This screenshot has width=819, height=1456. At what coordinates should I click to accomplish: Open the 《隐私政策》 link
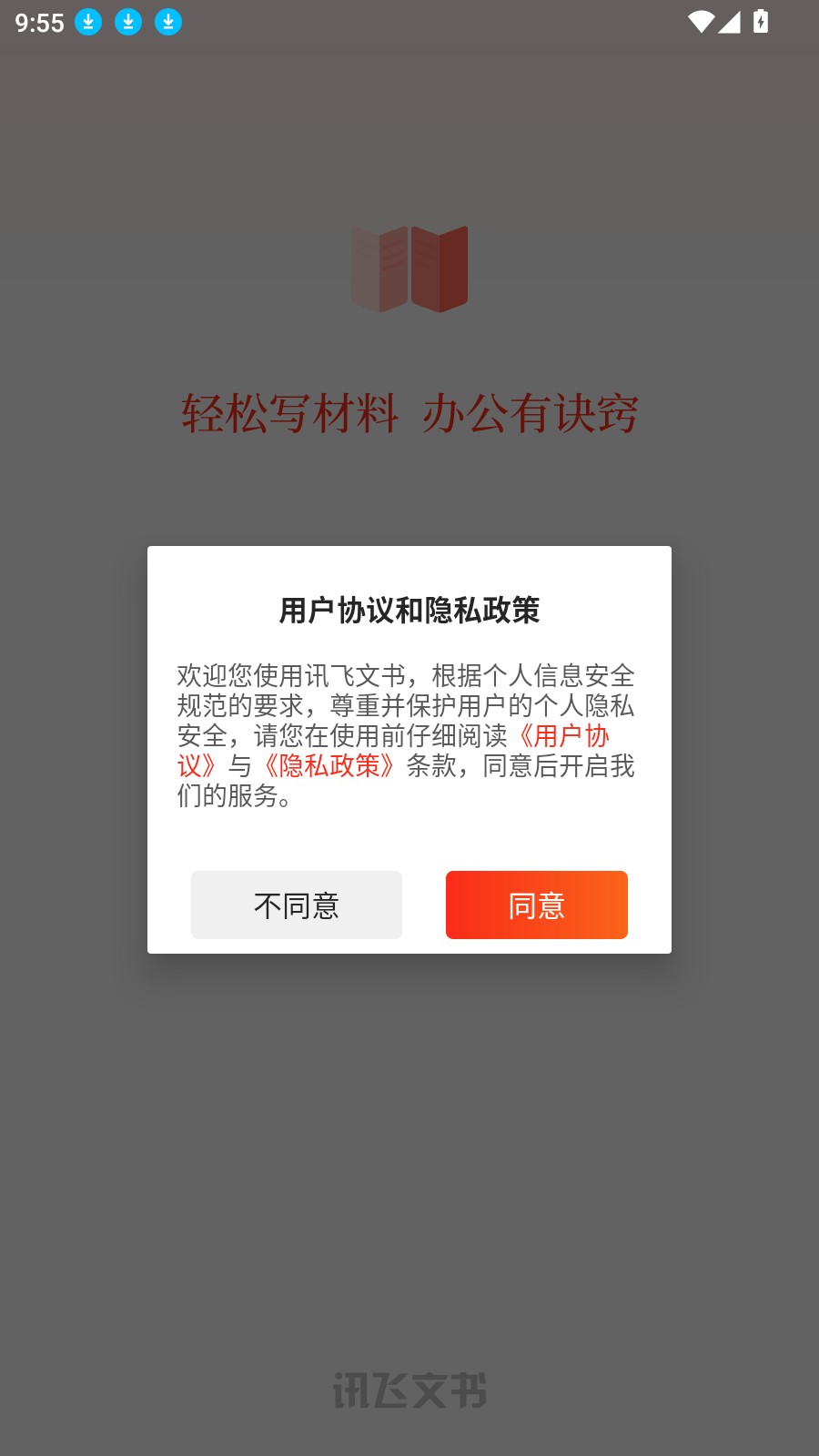click(x=329, y=766)
